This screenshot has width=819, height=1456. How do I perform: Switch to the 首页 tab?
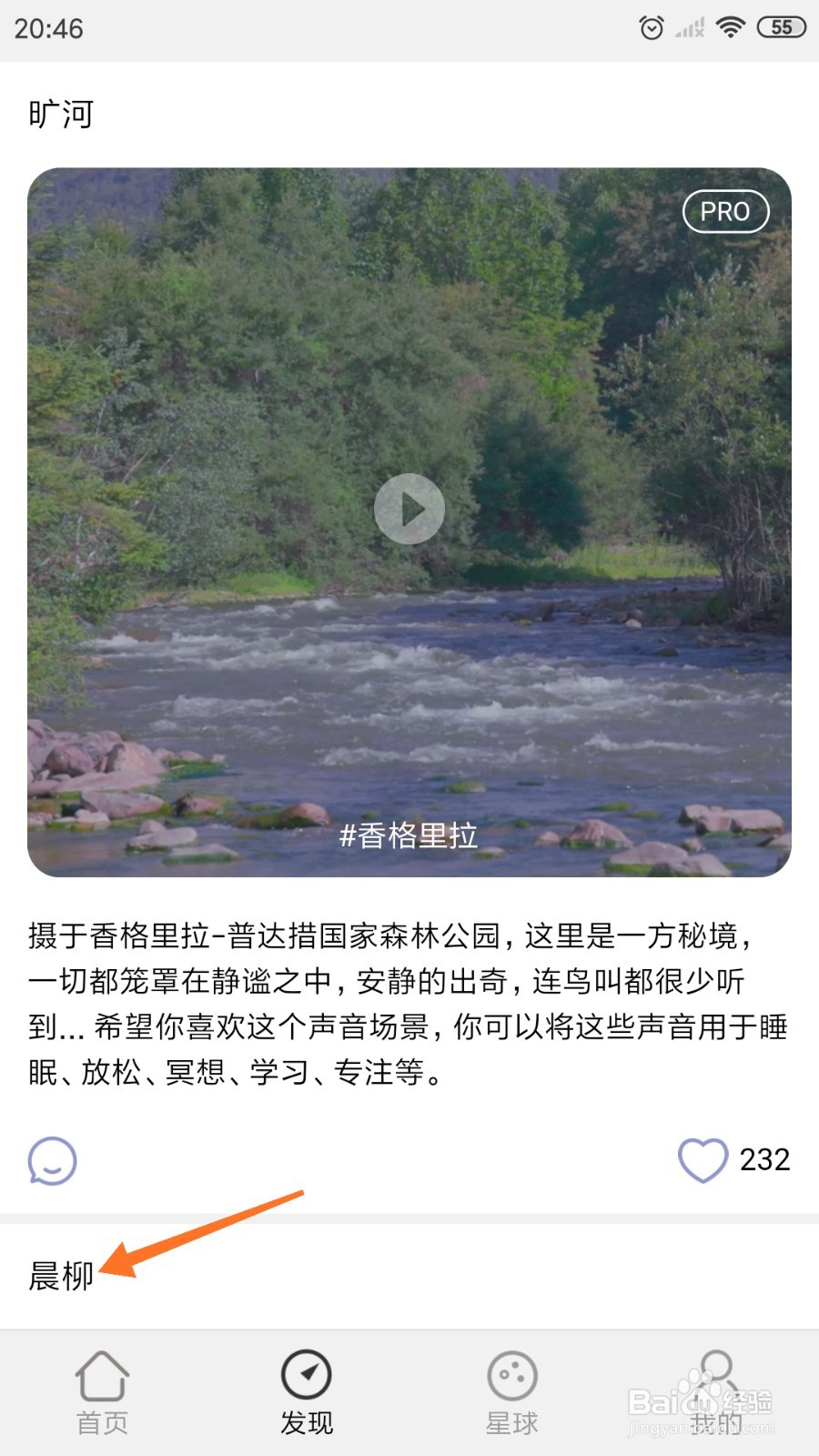point(102,1392)
